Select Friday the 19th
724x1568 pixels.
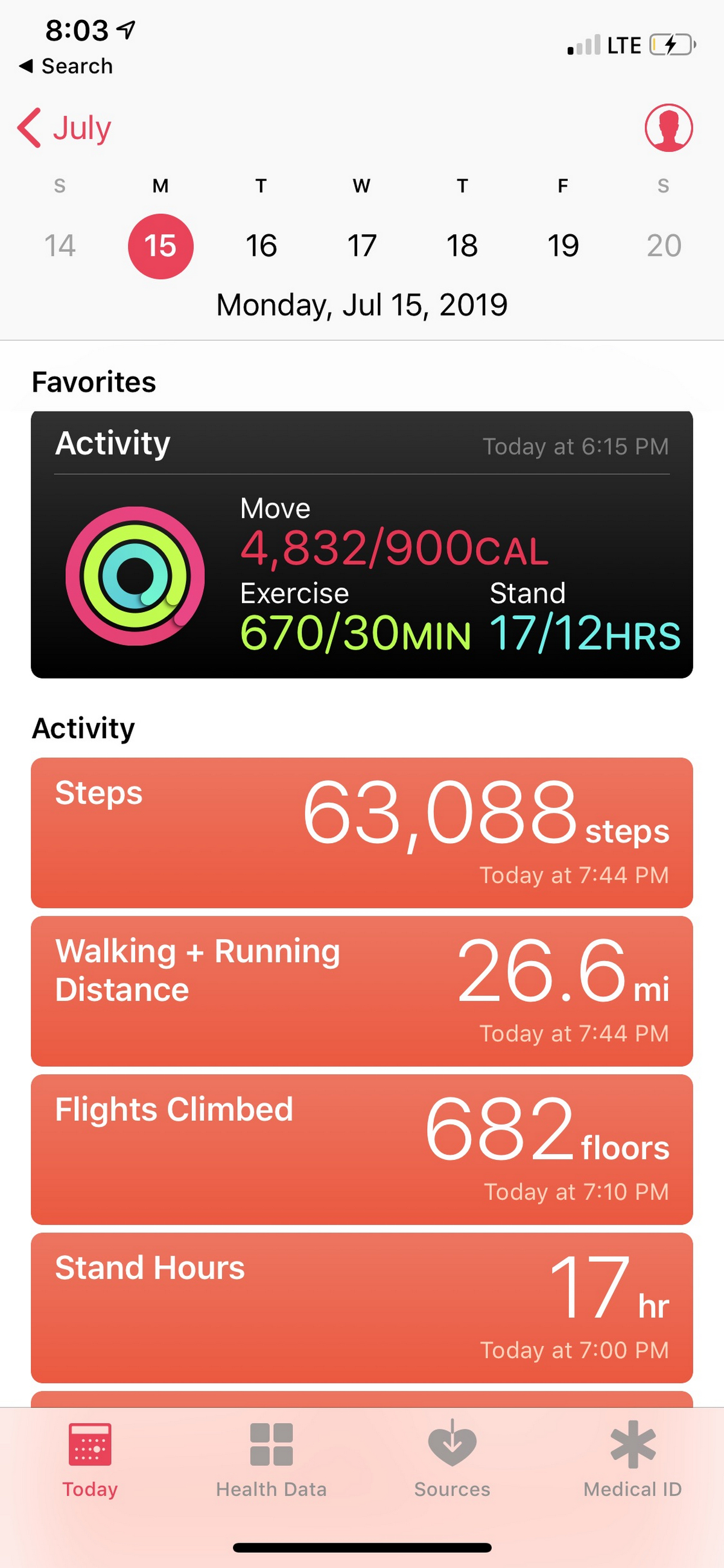click(x=563, y=246)
